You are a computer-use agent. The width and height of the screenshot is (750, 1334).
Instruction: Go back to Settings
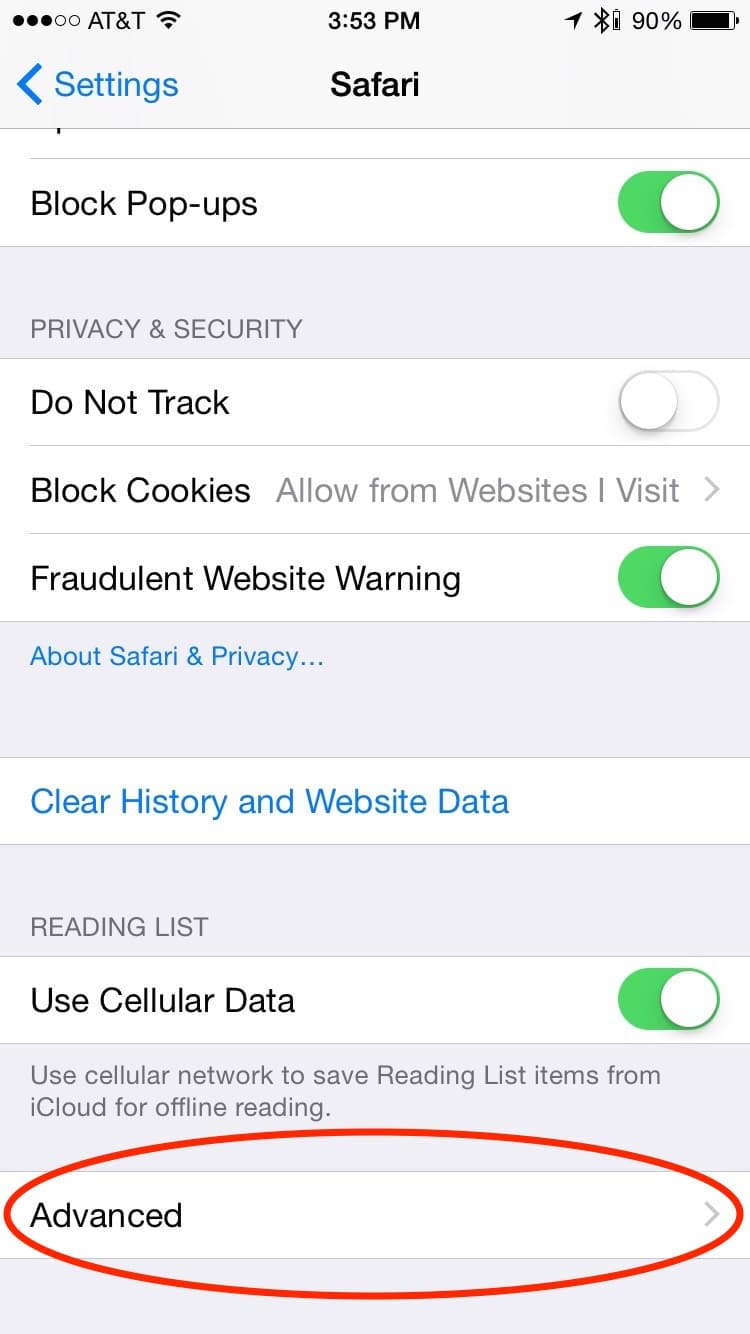coord(98,85)
